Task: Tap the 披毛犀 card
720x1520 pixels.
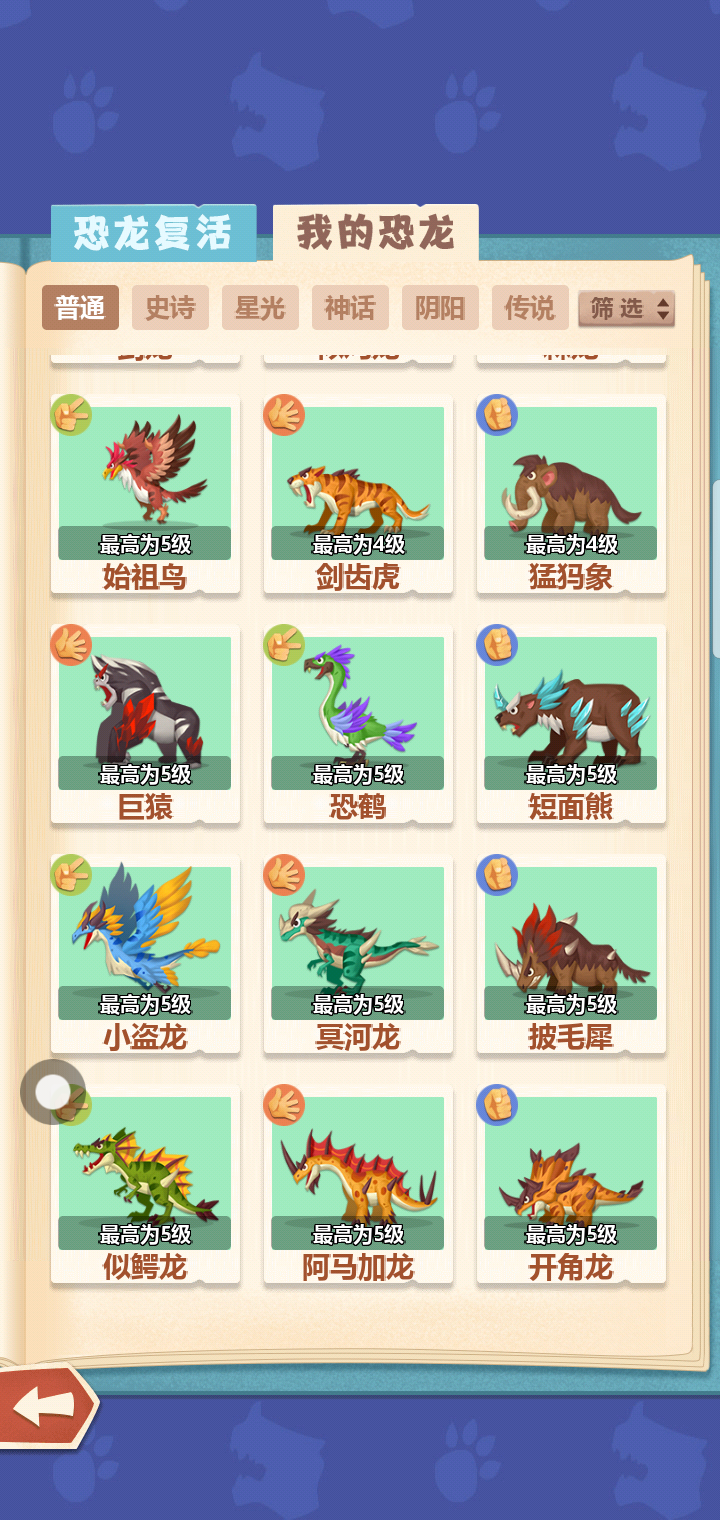Action: [571, 950]
